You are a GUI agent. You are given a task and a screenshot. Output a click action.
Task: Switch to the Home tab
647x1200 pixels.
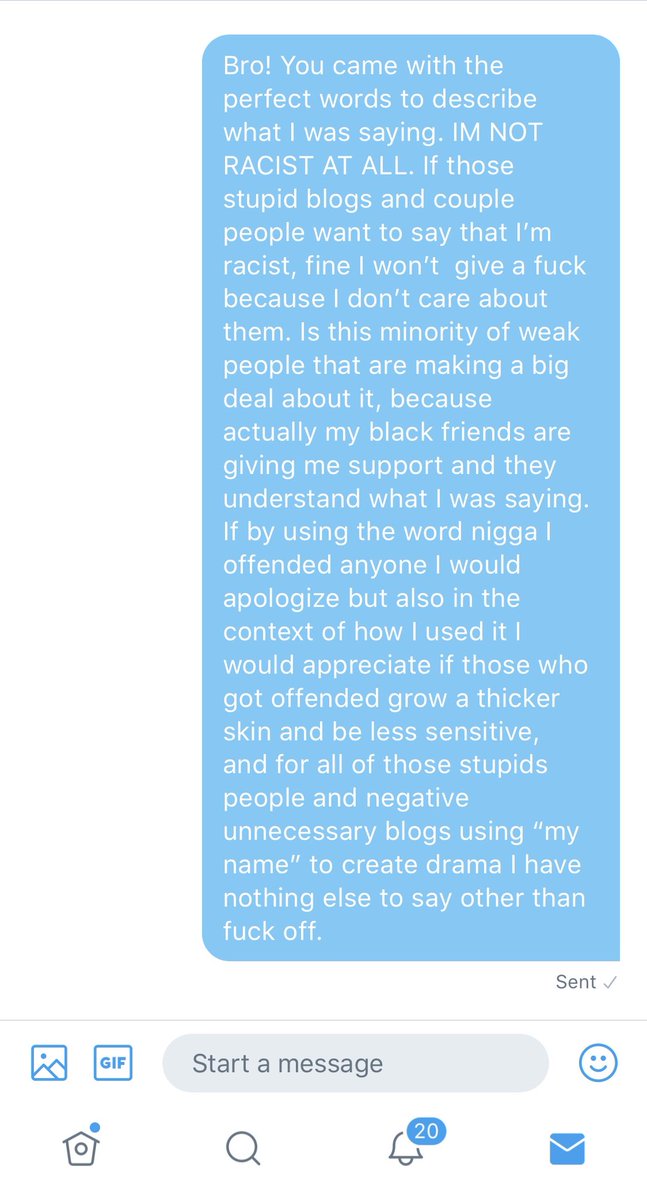click(81, 1146)
